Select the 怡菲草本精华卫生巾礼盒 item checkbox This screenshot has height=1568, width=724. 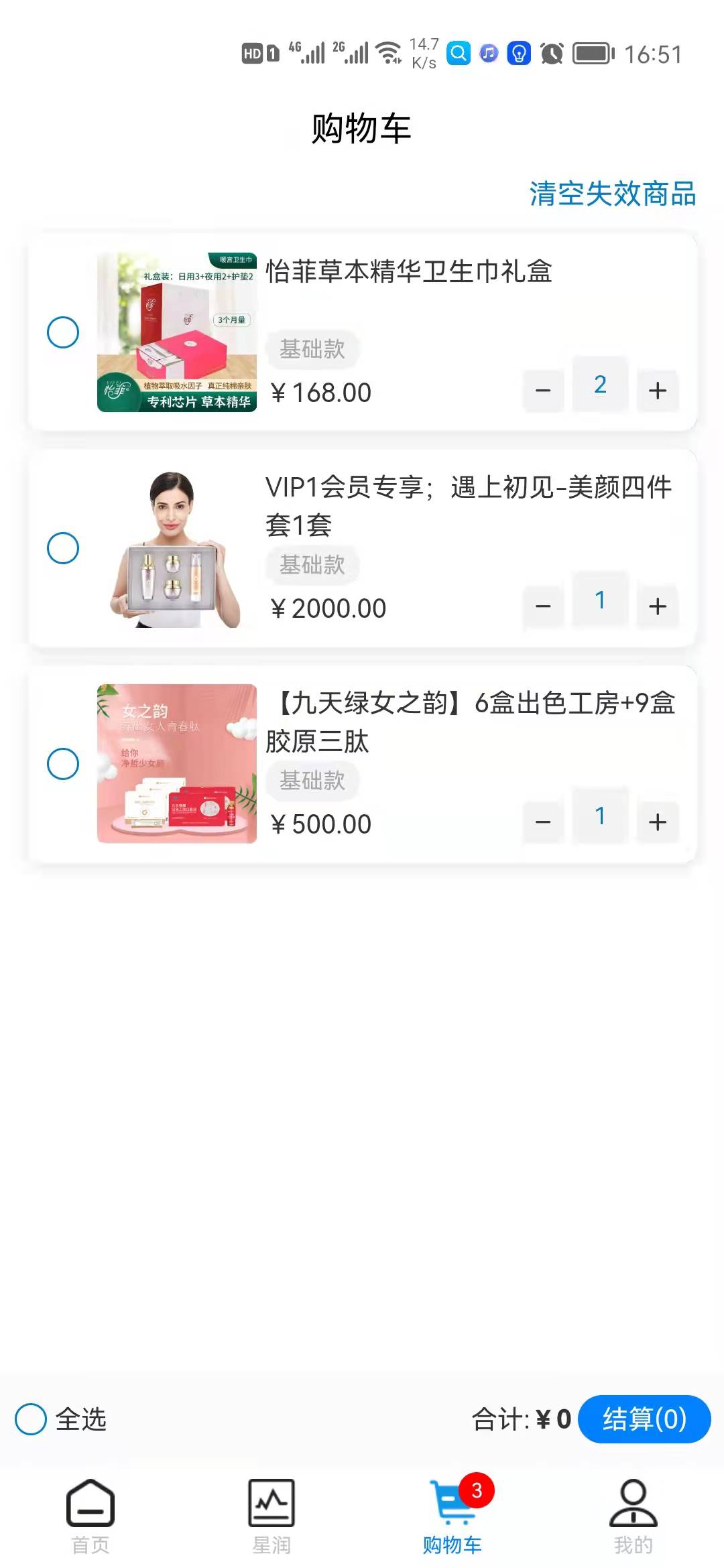pyautogui.click(x=63, y=332)
